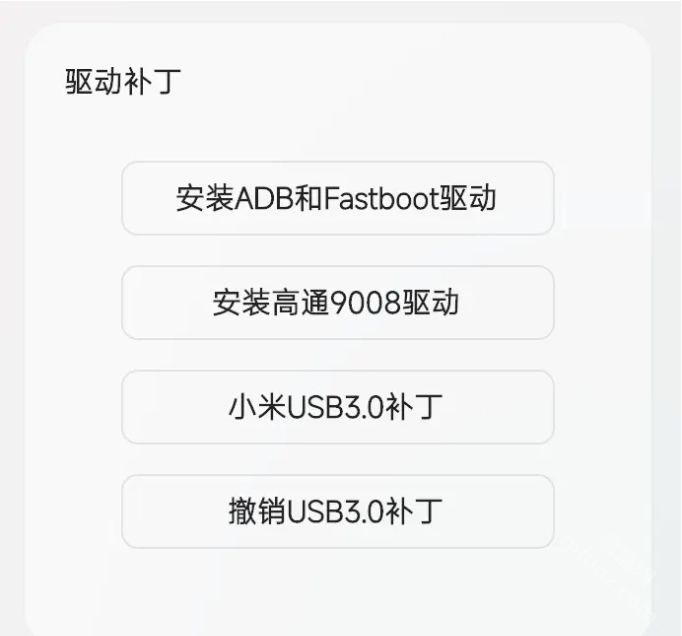Install the 高通9008驱动 driver
This screenshot has height=636, width=682.
point(337,302)
